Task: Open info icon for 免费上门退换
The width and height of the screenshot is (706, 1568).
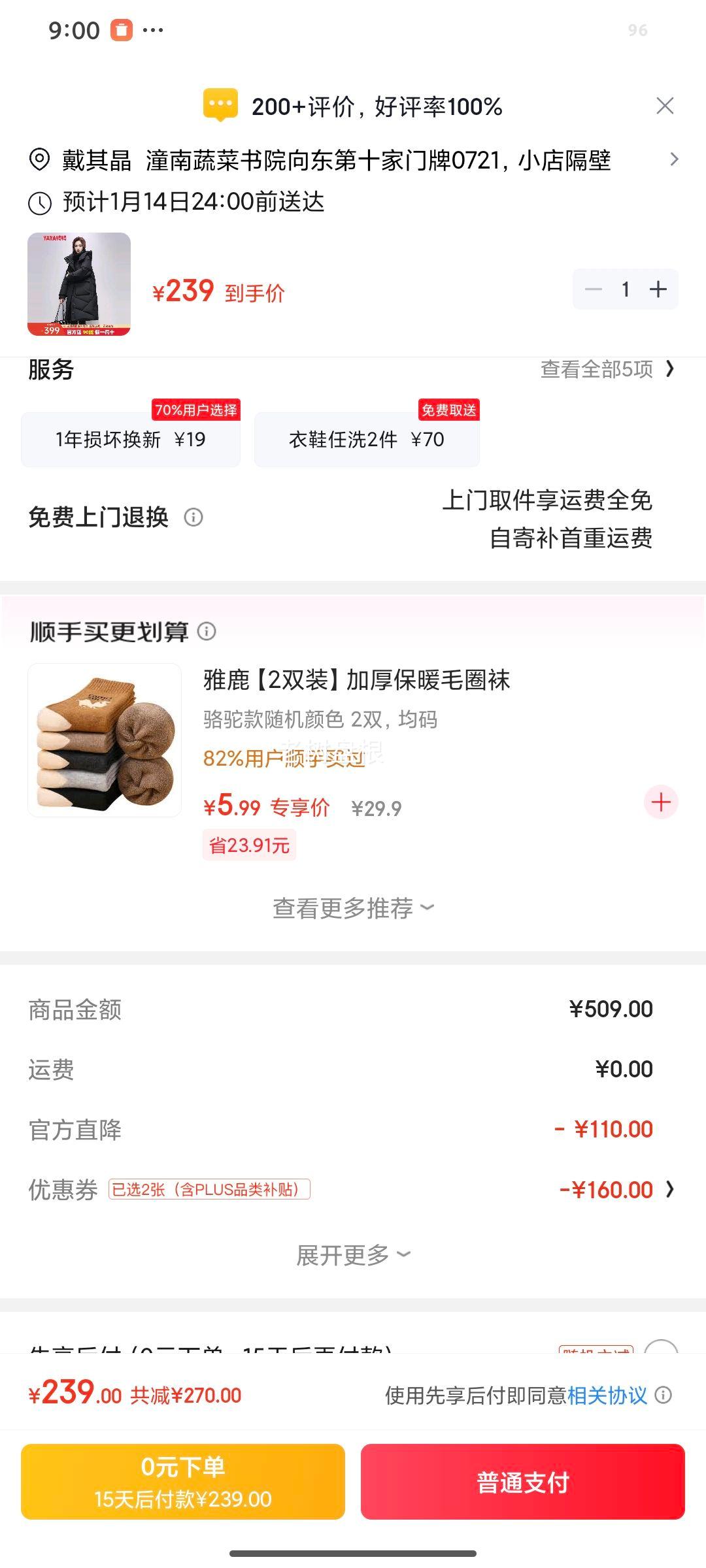Action: coord(193,517)
